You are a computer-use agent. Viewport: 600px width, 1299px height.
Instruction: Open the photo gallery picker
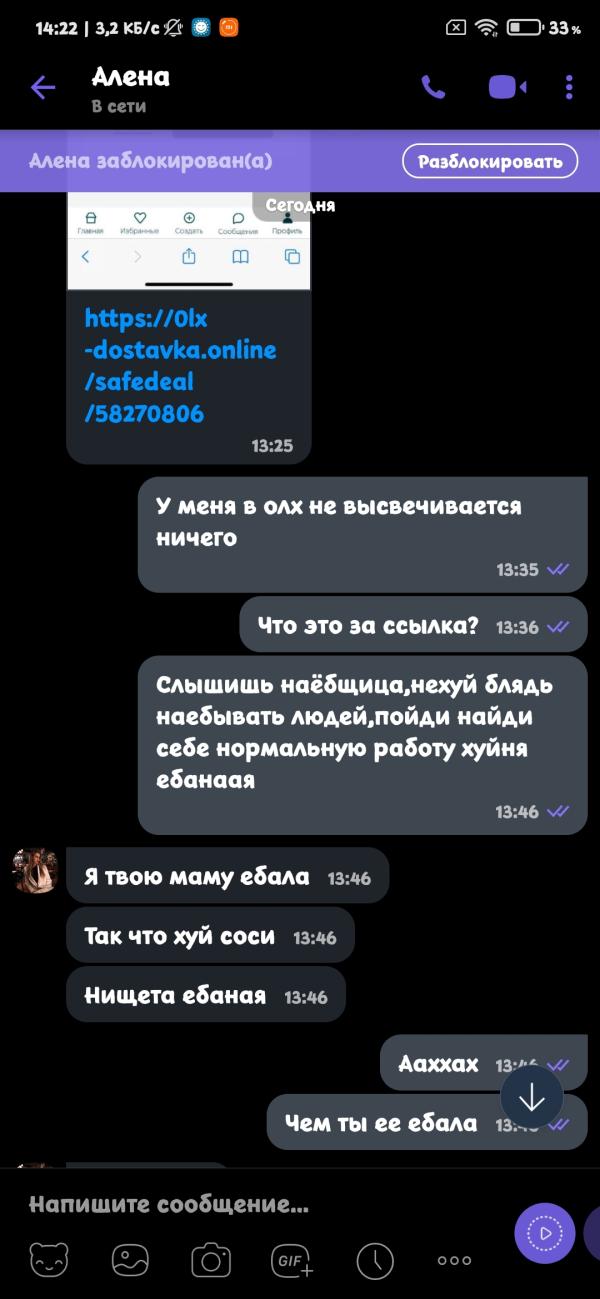coord(130,1261)
